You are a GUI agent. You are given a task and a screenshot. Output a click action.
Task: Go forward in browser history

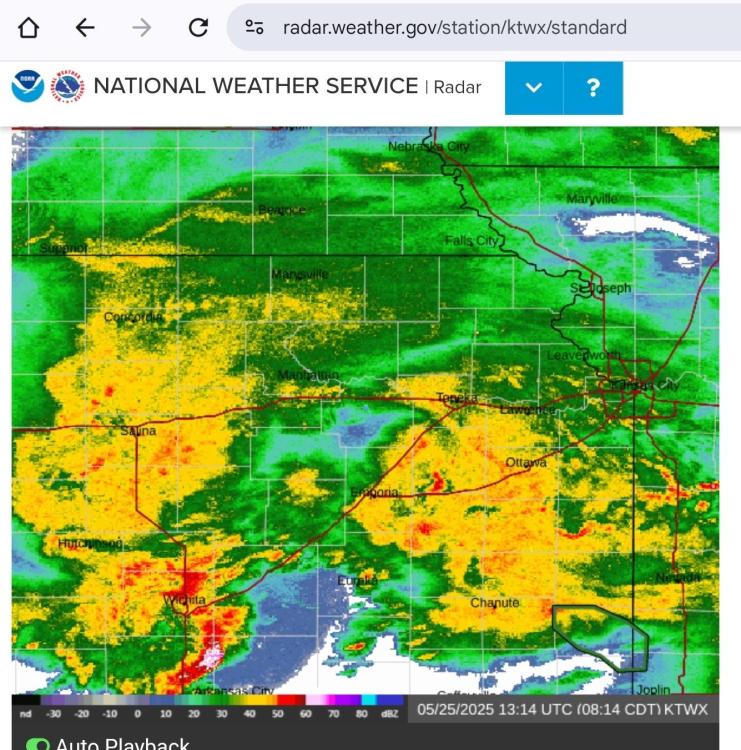point(141,27)
